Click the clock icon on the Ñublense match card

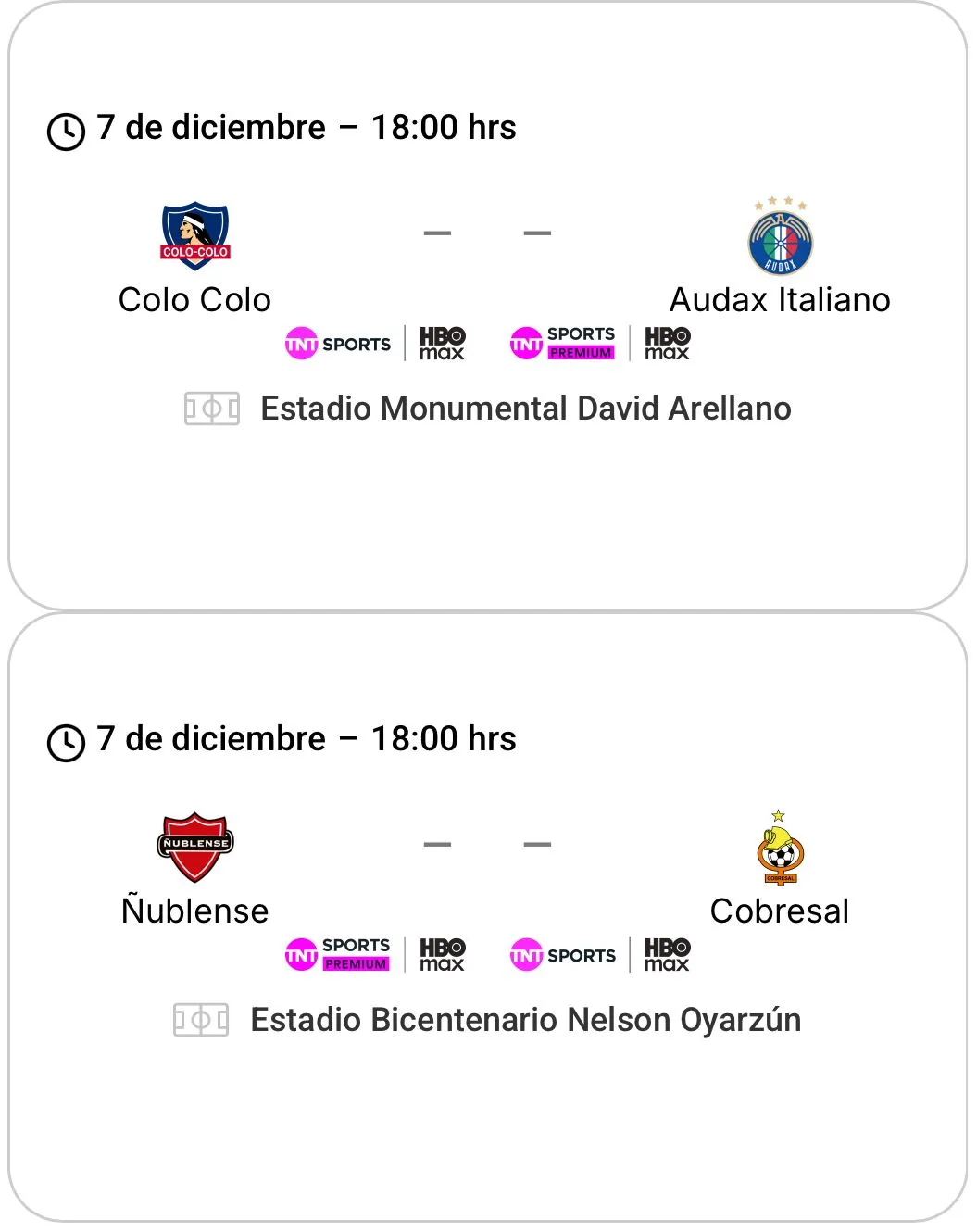[x=65, y=738]
